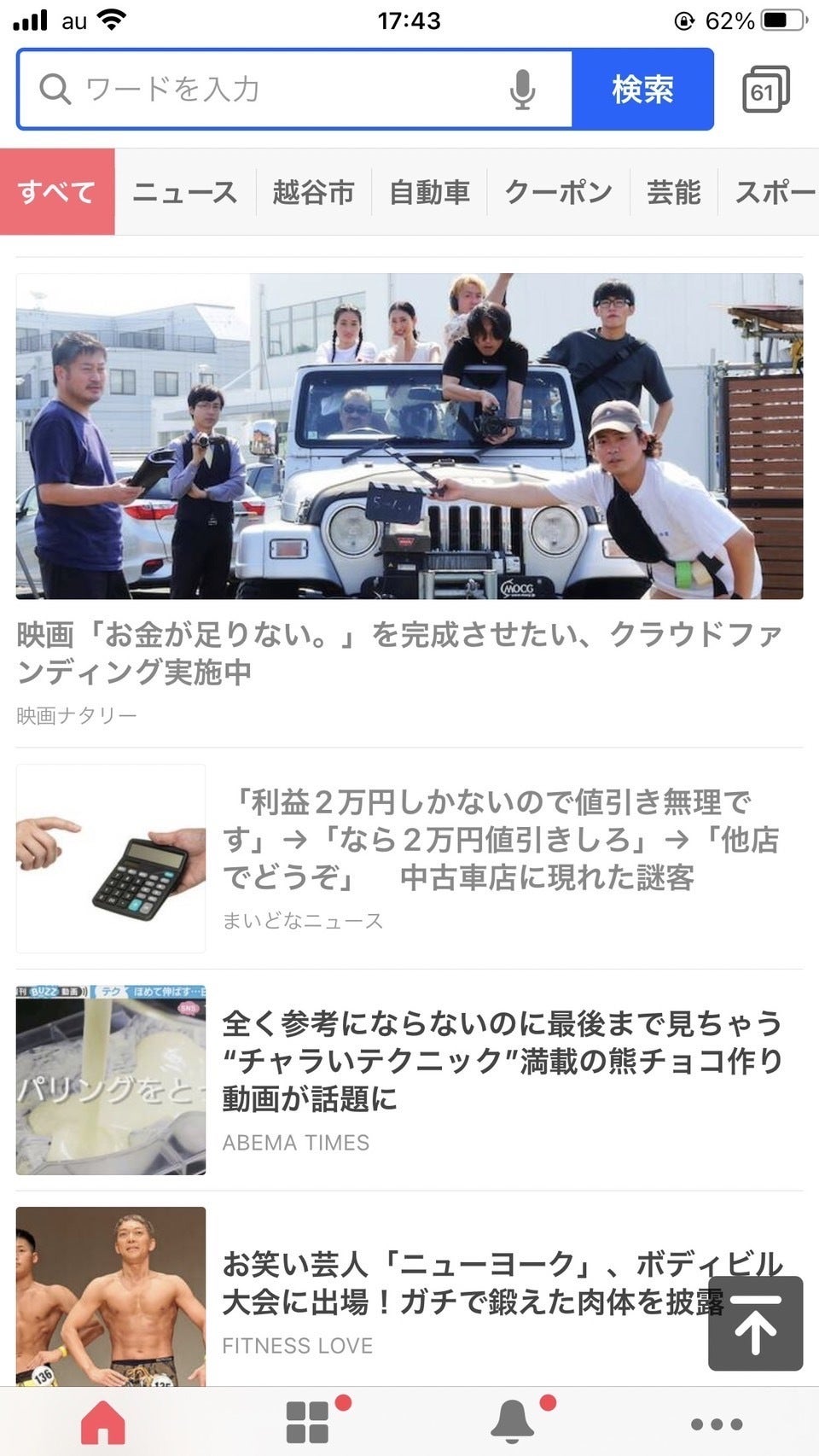Image resolution: width=819 pixels, height=1456 pixels.
Task: Select the すべて tab
Action: [x=56, y=192]
